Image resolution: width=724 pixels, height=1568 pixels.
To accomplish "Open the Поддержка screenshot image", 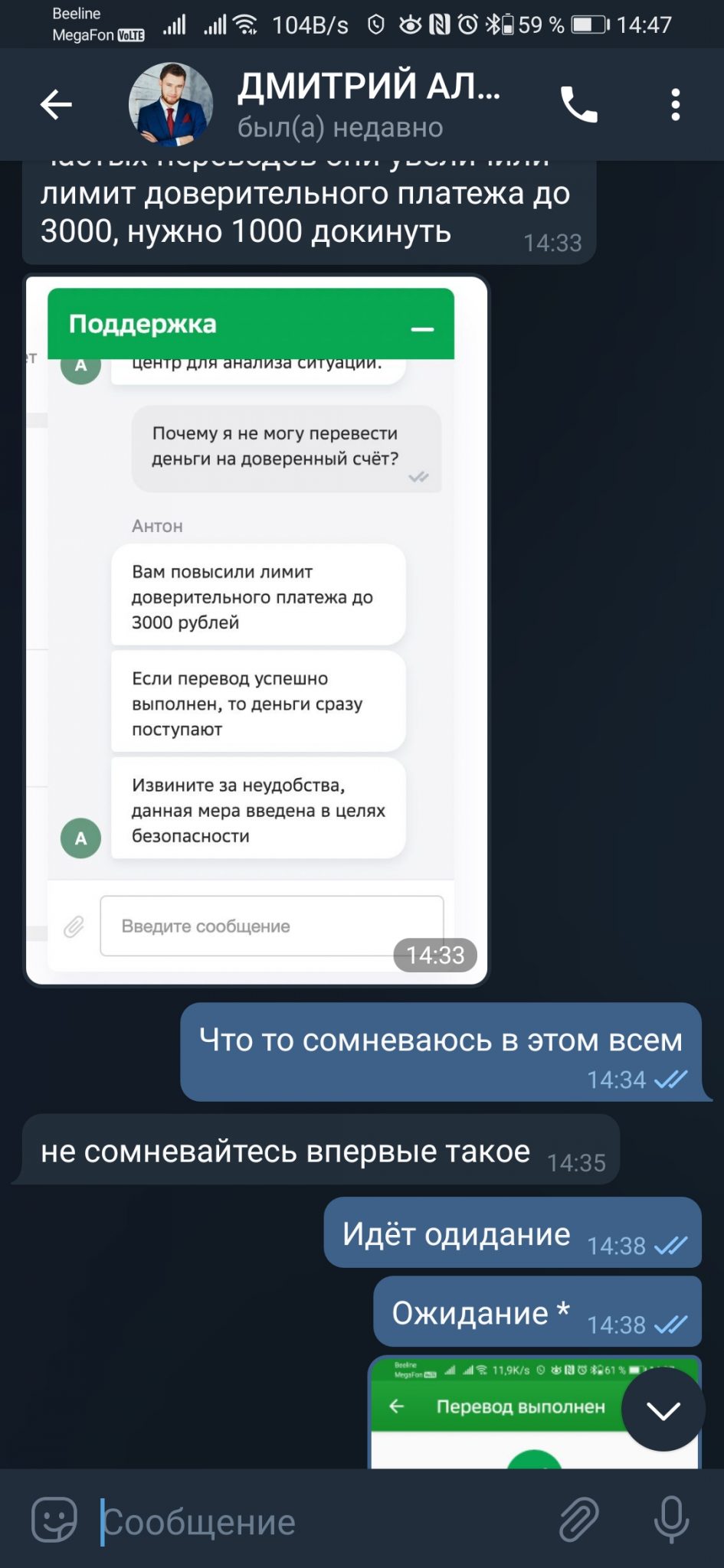I will [257, 629].
